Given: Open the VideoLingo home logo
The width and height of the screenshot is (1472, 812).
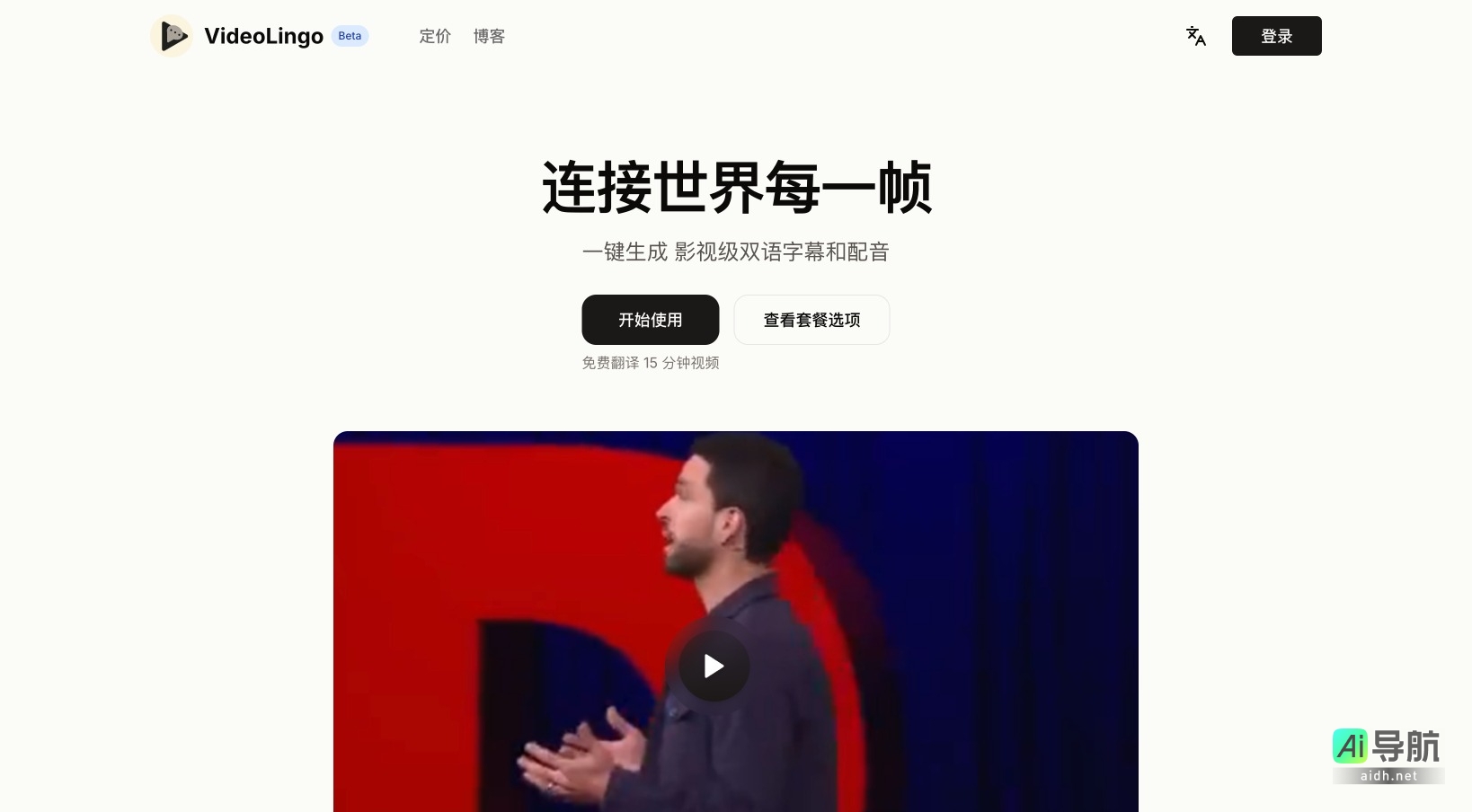Looking at the screenshot, I should [x=238, y=36].
